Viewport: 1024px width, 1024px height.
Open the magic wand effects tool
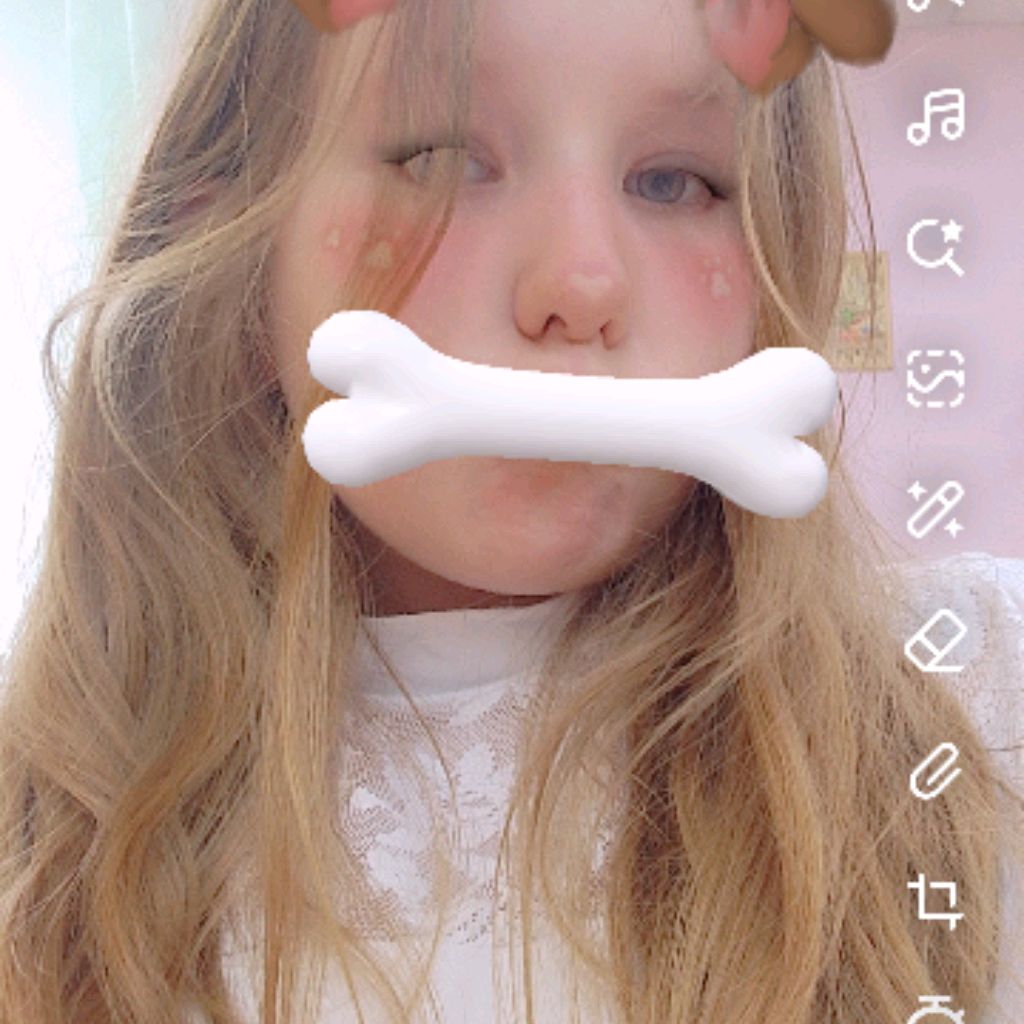(936, 508)
